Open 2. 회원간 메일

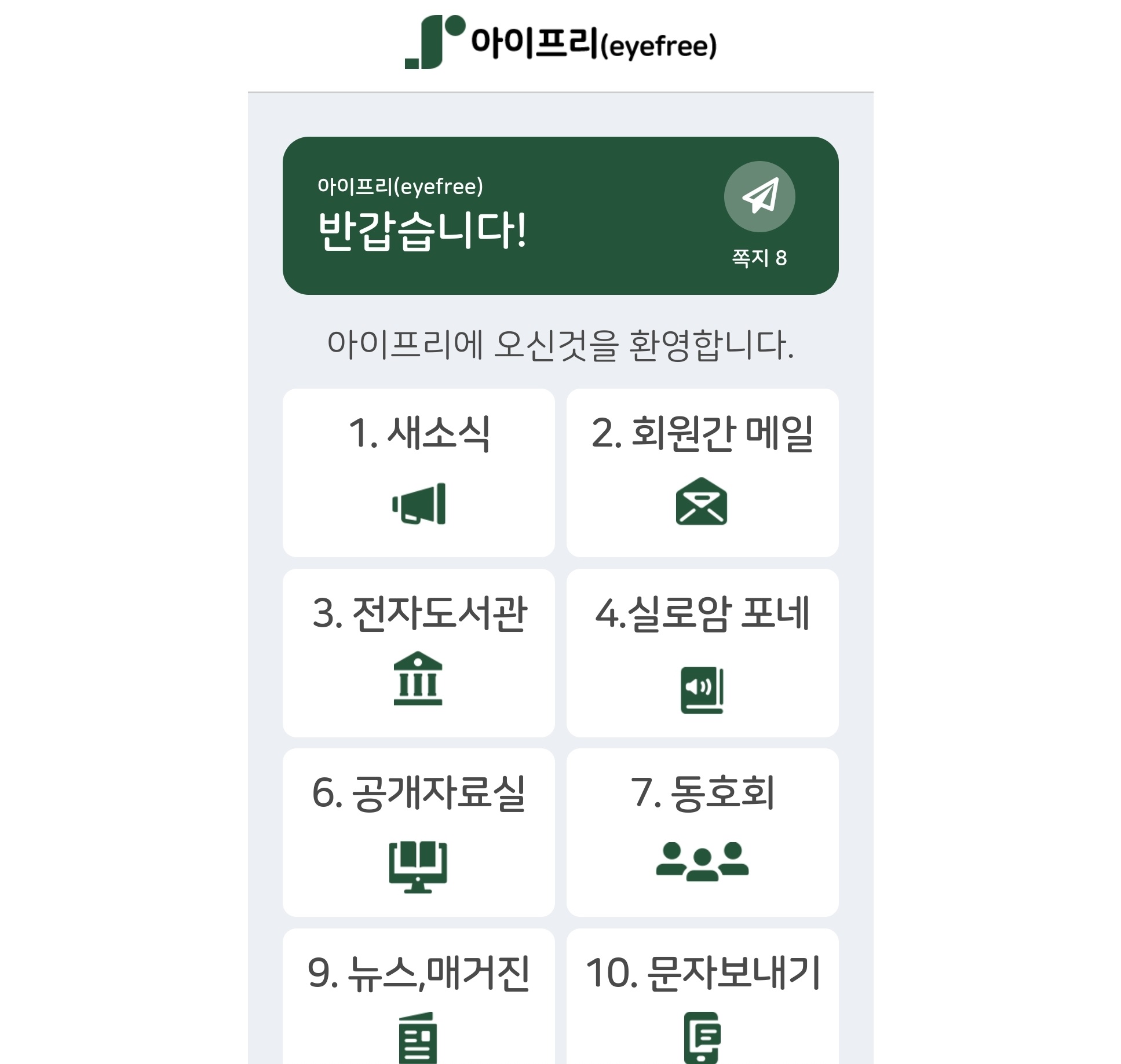pyautogui.click(x=702, y=473)
